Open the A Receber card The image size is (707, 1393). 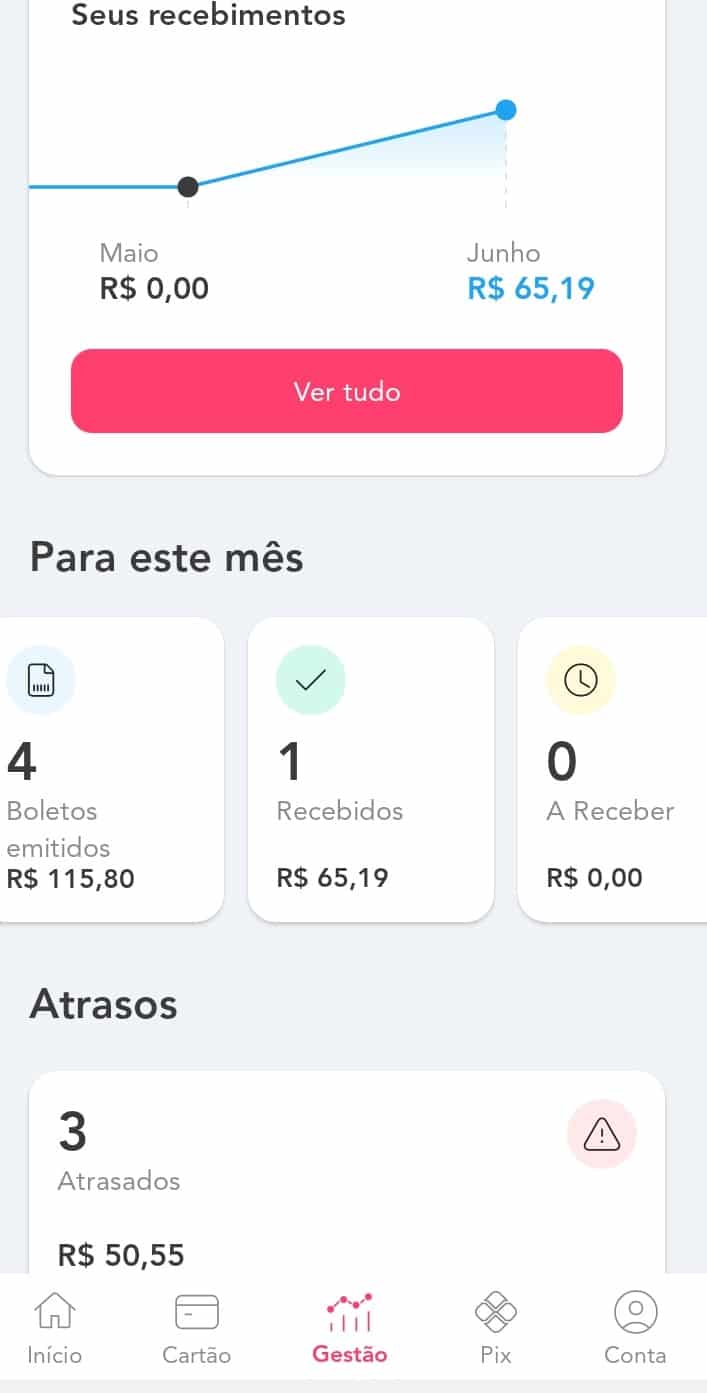tap(612, 768)
